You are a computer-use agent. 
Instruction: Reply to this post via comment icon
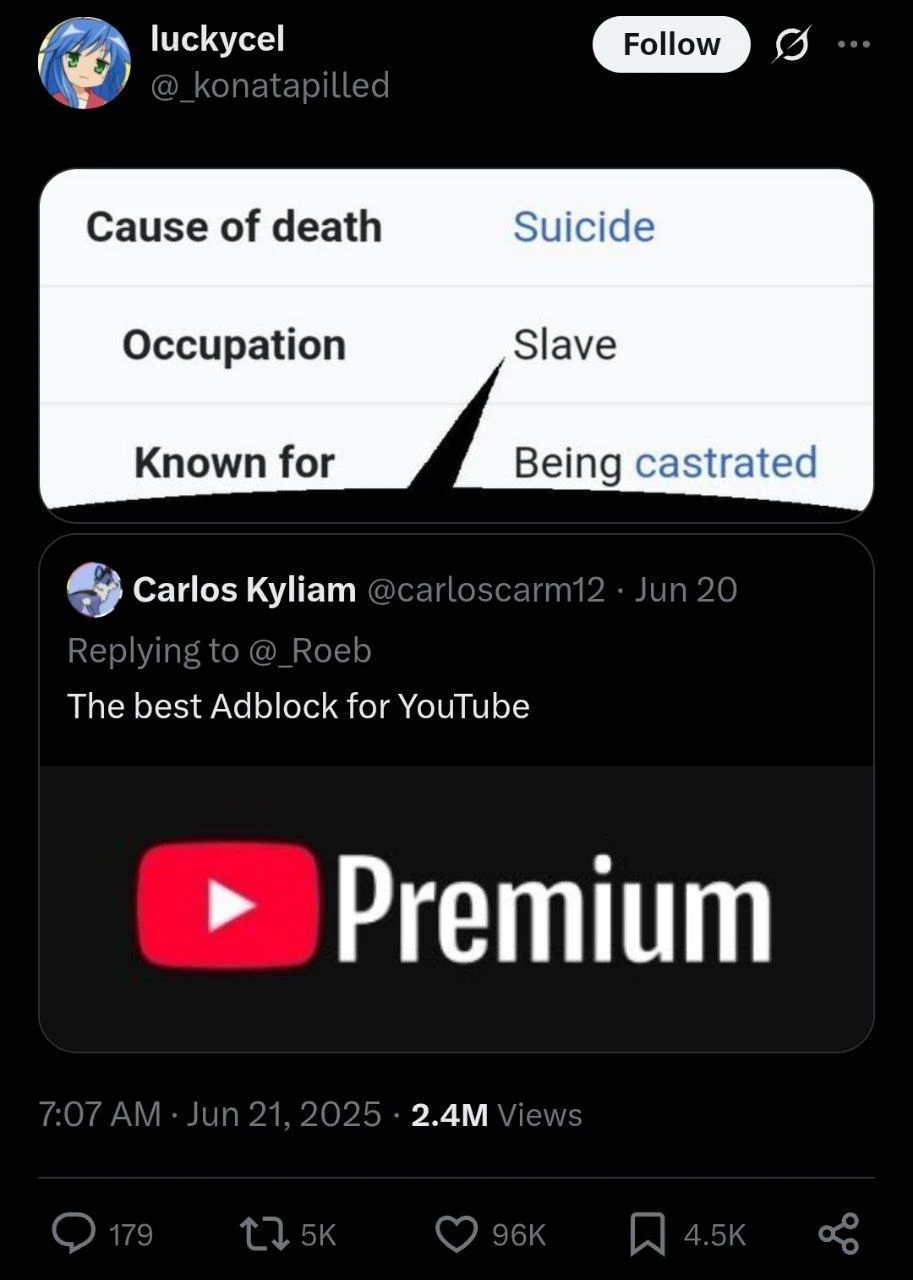tap(73, 1234)
